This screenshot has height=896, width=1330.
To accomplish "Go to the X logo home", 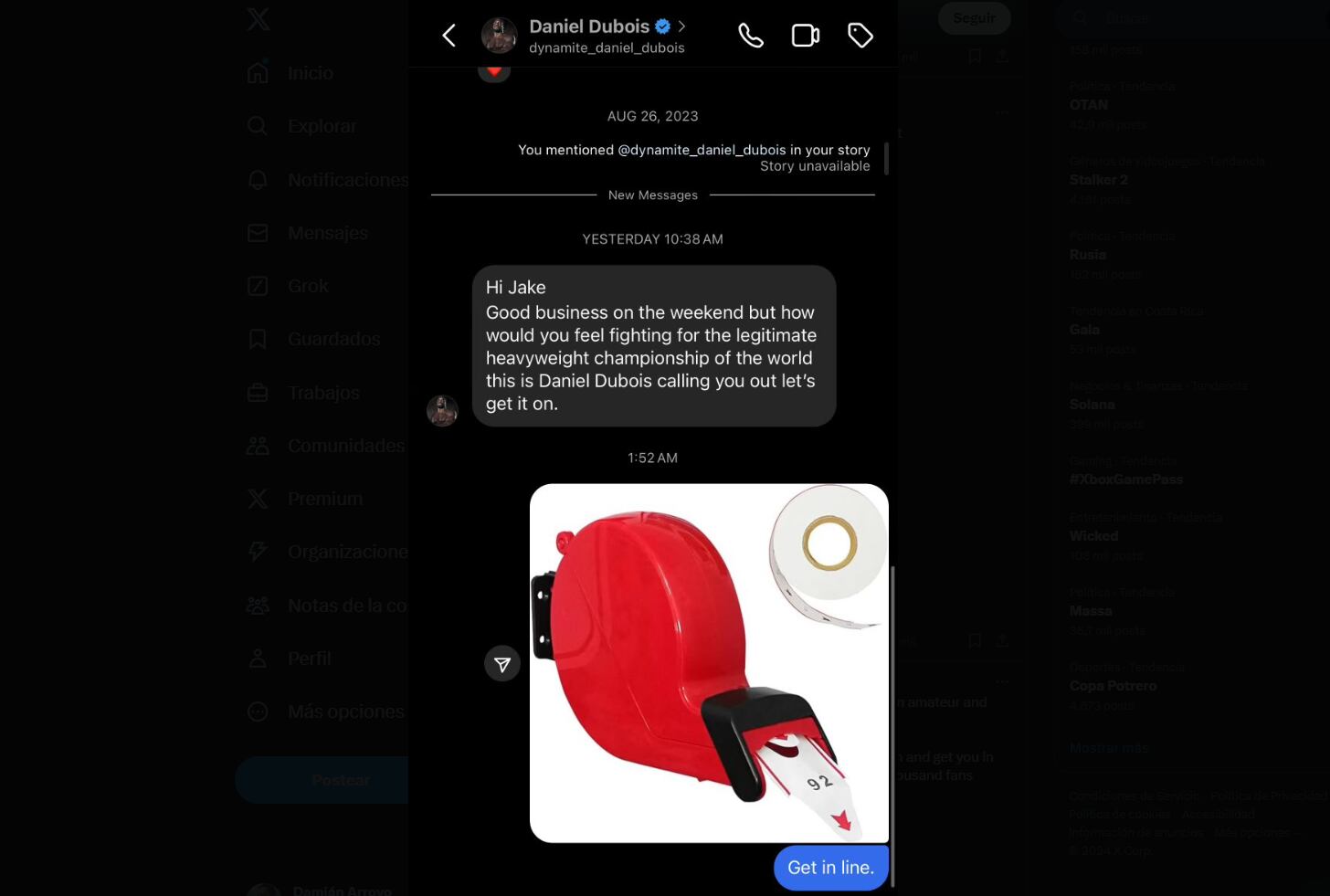I will tap(259, 19).
